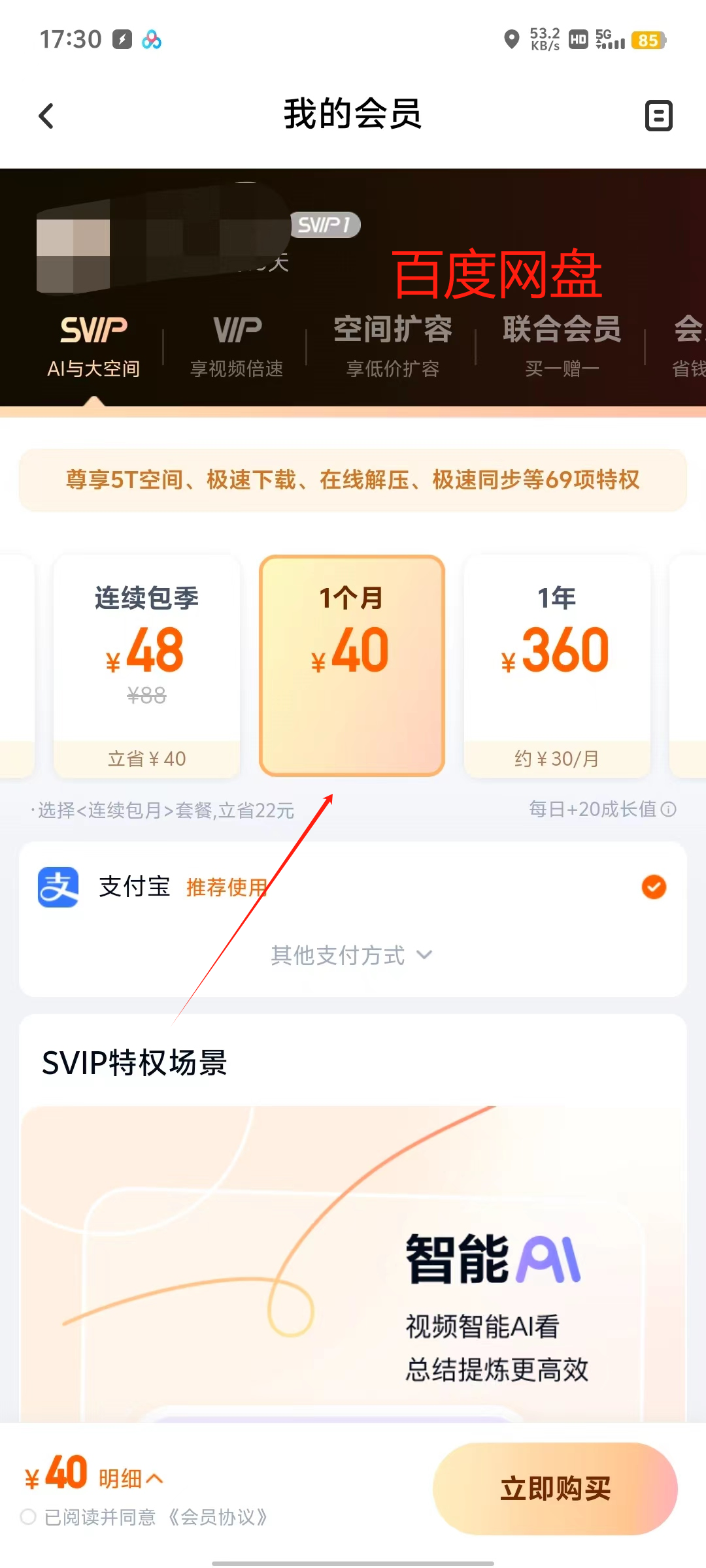This screenshot has width=706, height=1568.
Task: Open the 《会员协议》 link
Action: pos(218,1517)
